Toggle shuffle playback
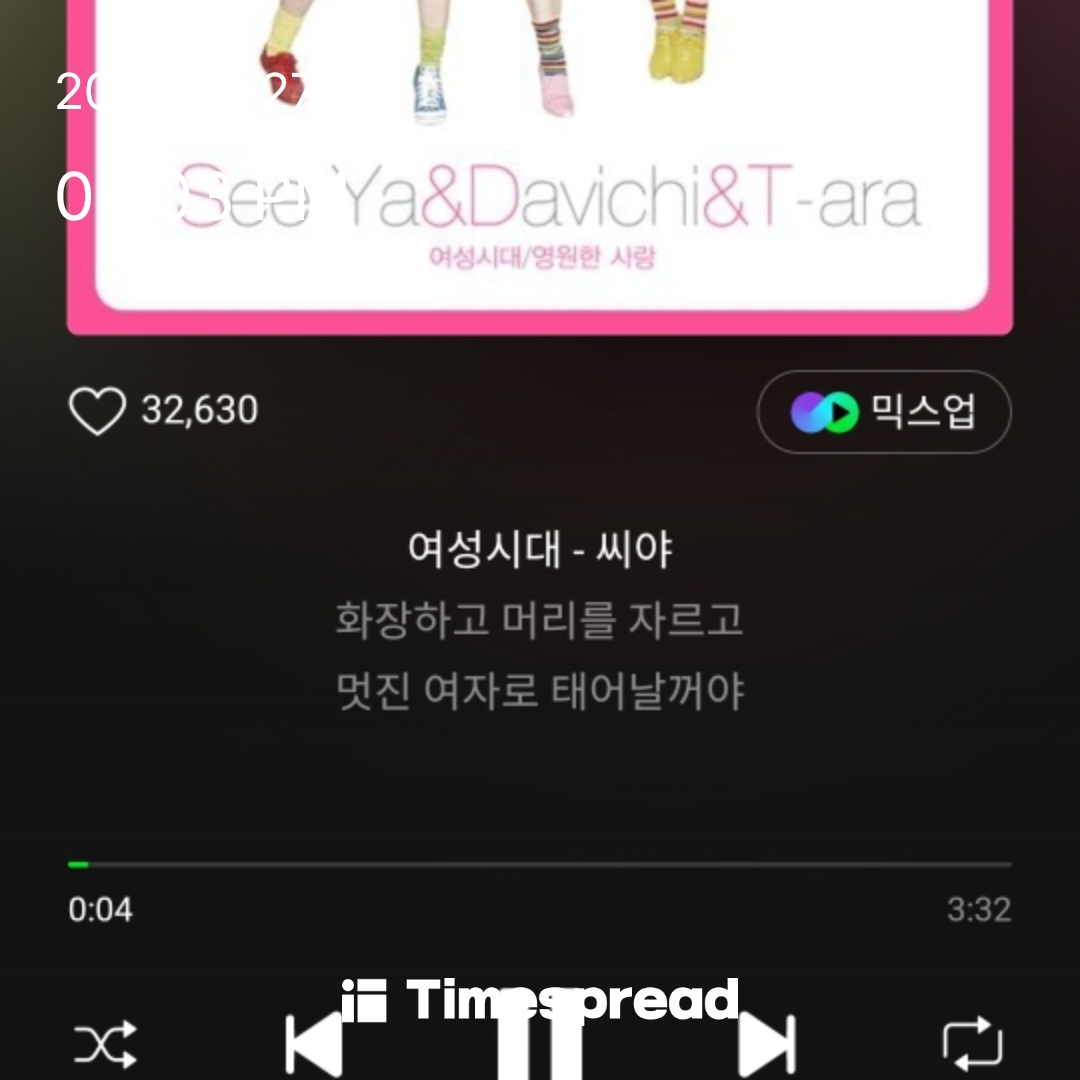The width and height of the screenshot is (1080, 1080). (x=105, y=1044)
